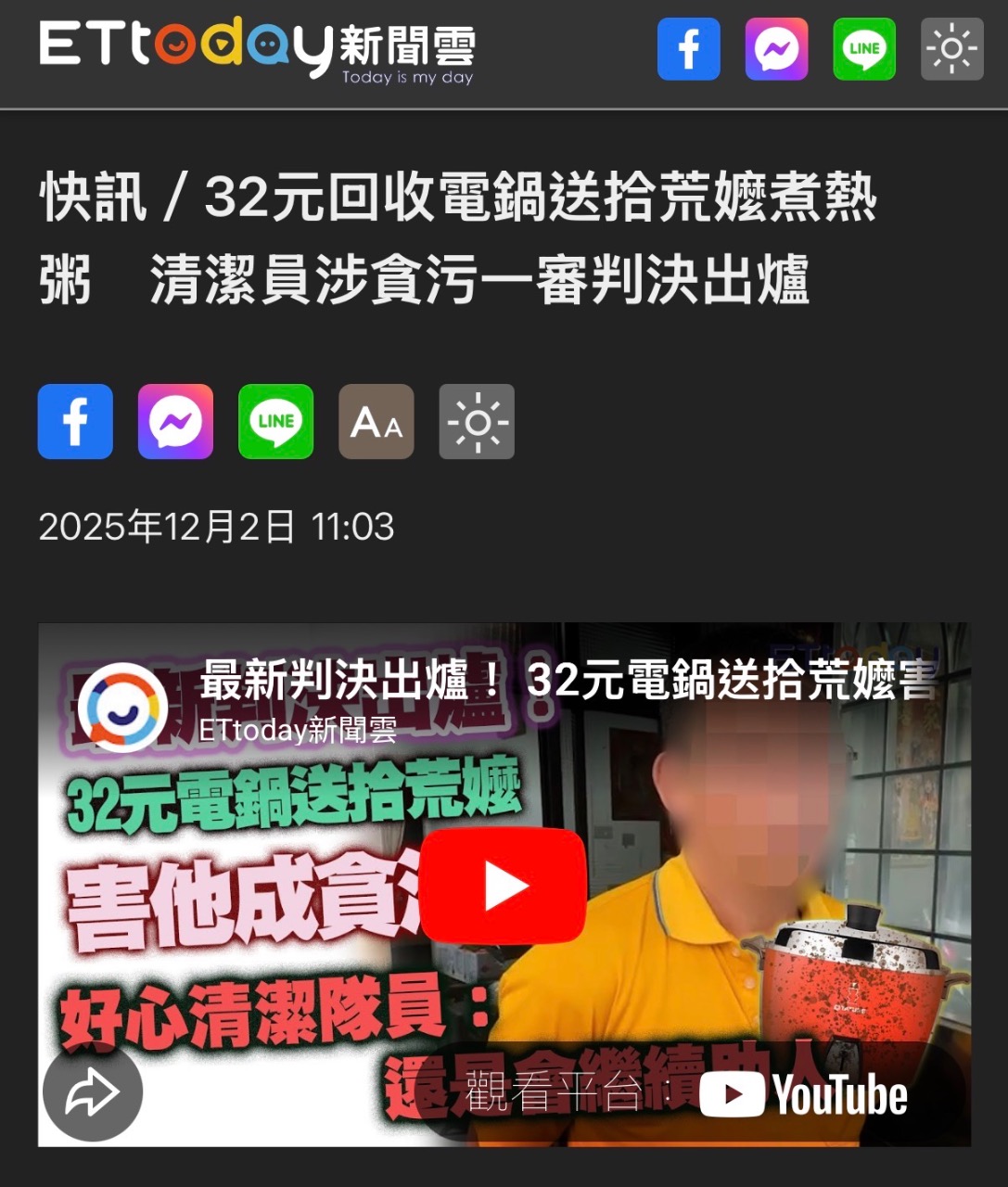Open the ETtoday新聞雲 YouTube channel avatar

(122, 708)
